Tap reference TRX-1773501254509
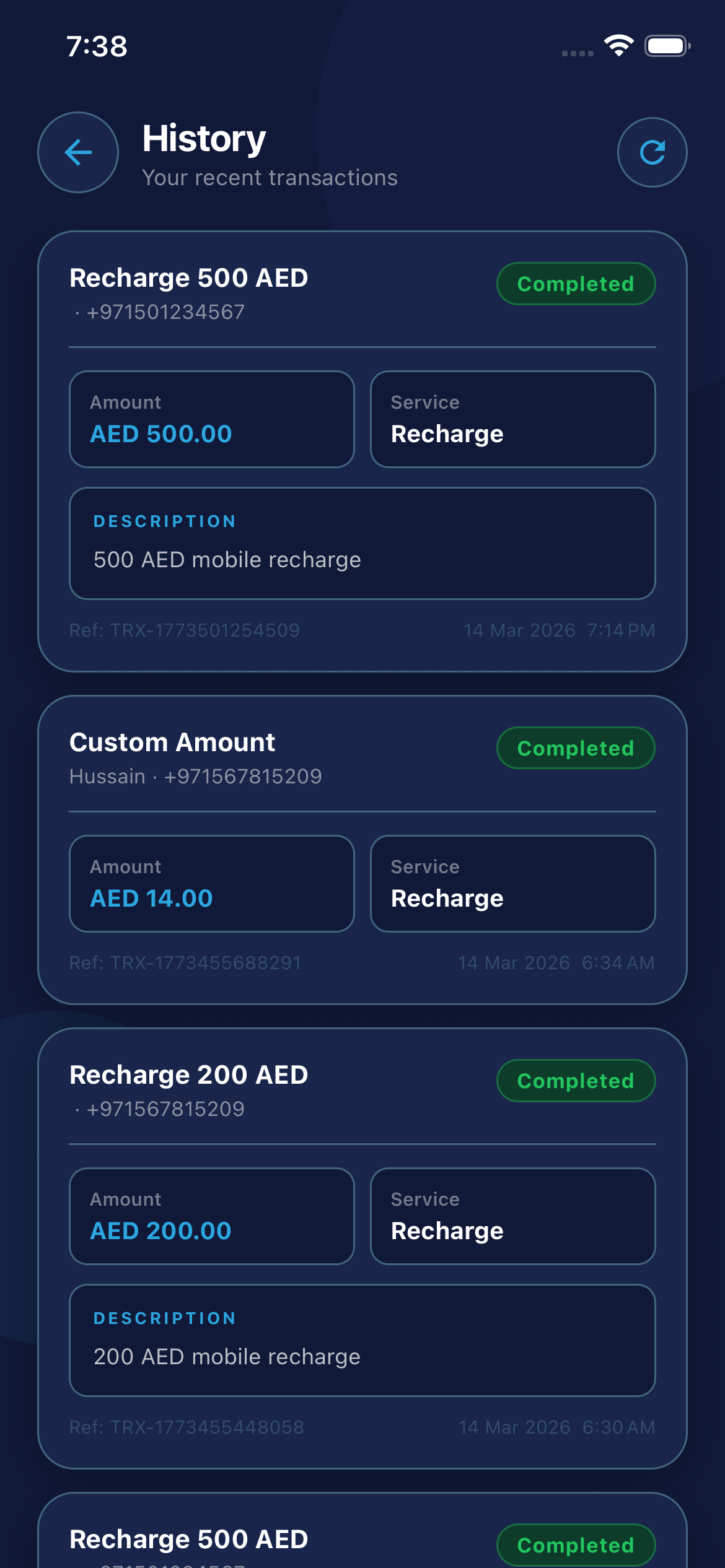Image resolution: width=725 pixels, height=1568 pixels. pos(184,630)
